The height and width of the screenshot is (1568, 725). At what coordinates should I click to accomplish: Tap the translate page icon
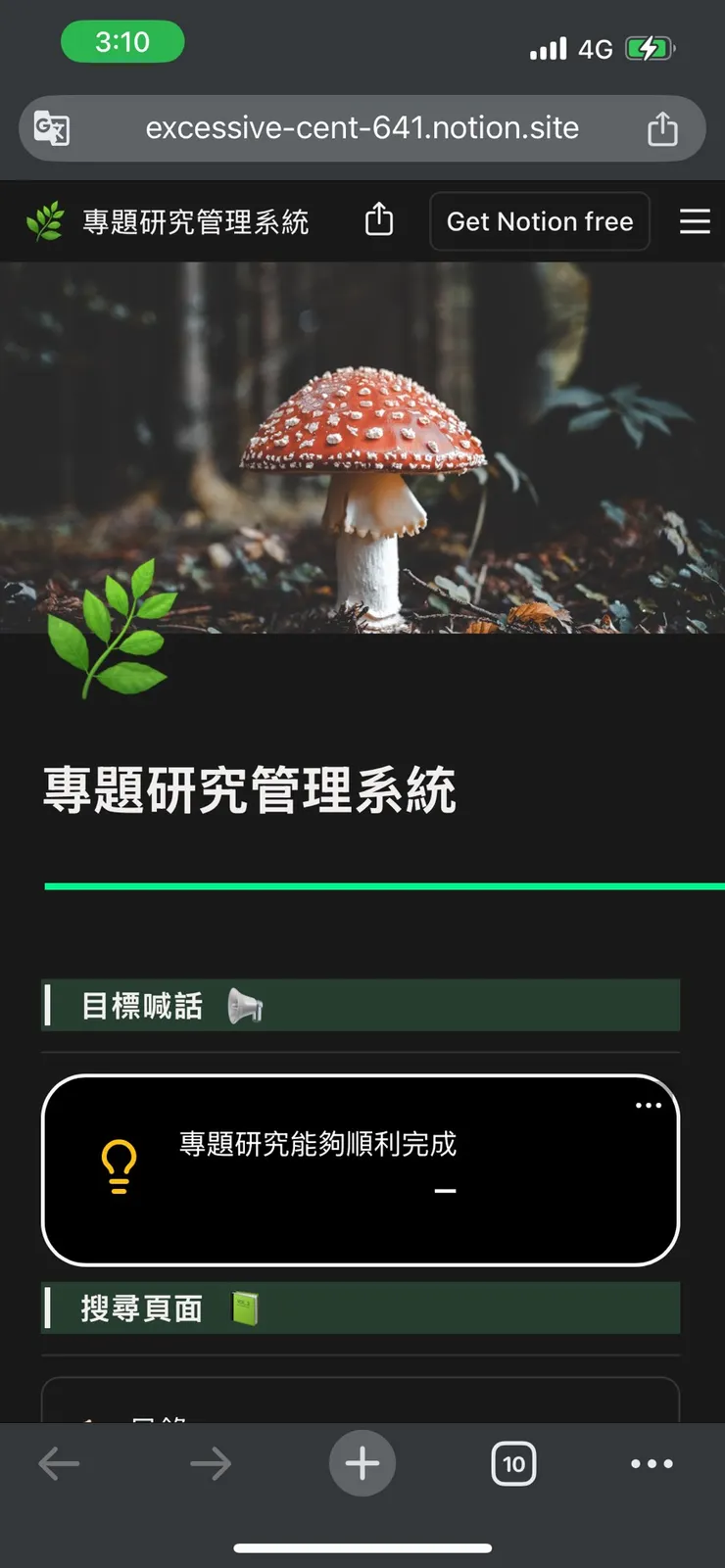[x=52, y=128]
